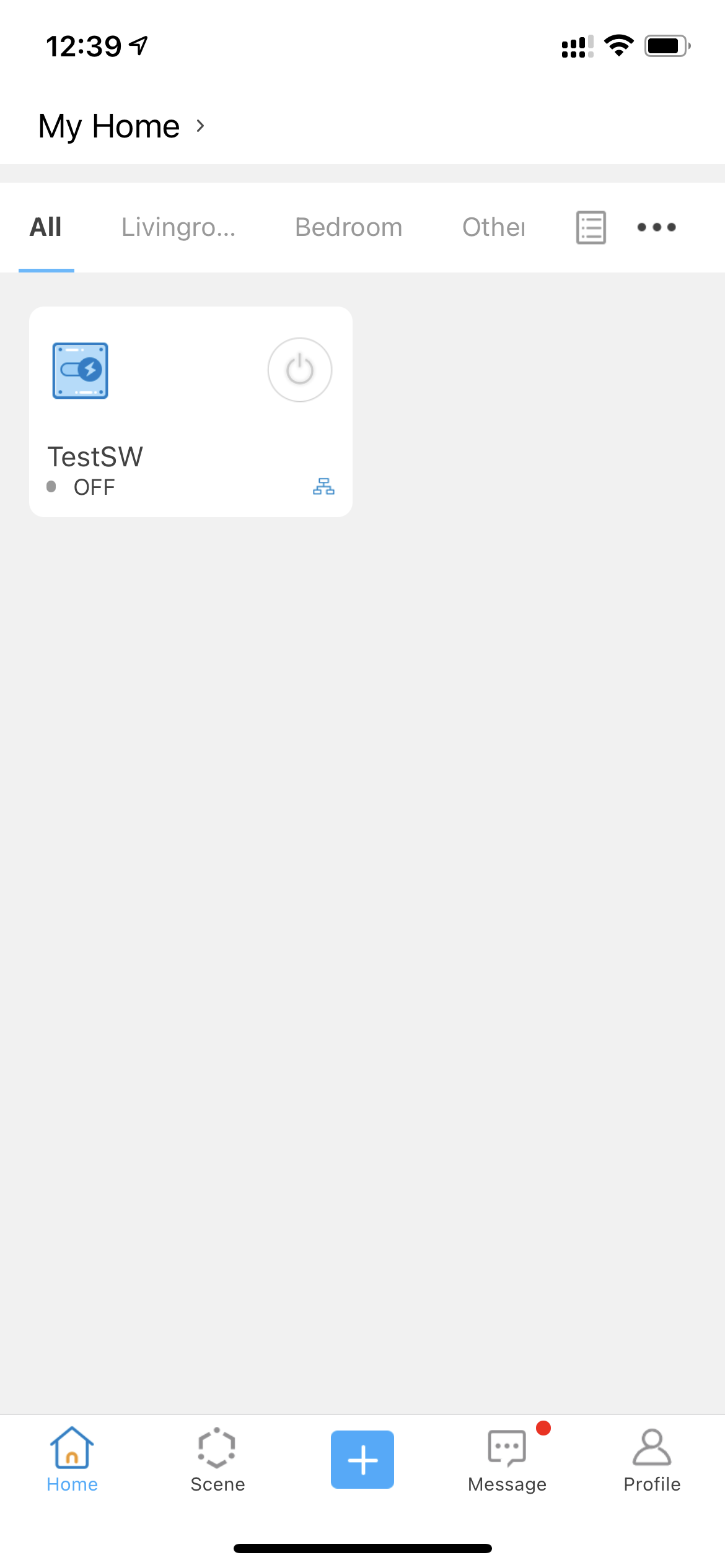The width and height of the screenshot is (725, 1568).
Task: Select the Other room tab
Action: point(494,227)
